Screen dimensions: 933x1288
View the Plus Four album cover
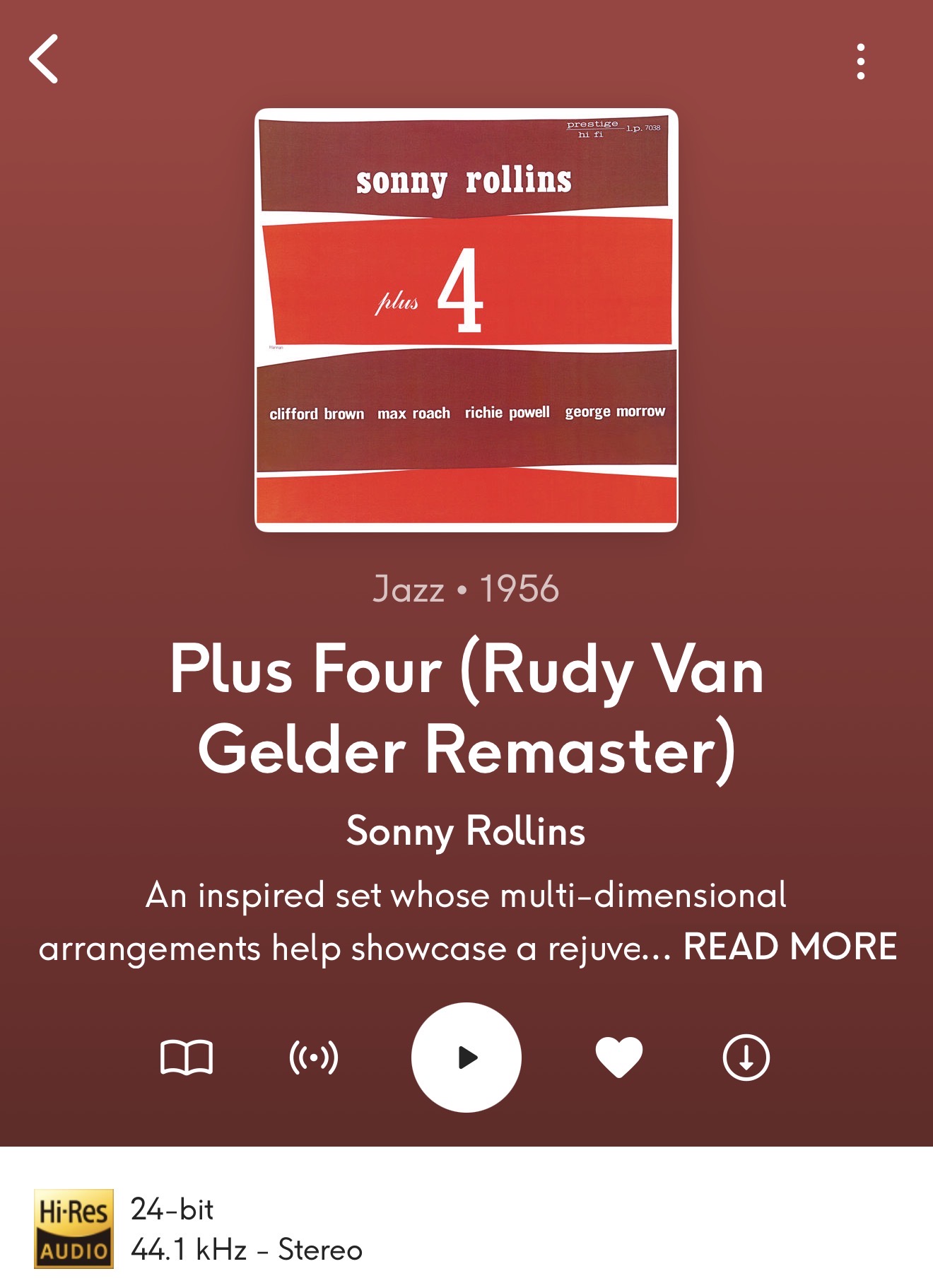[466, 320]
